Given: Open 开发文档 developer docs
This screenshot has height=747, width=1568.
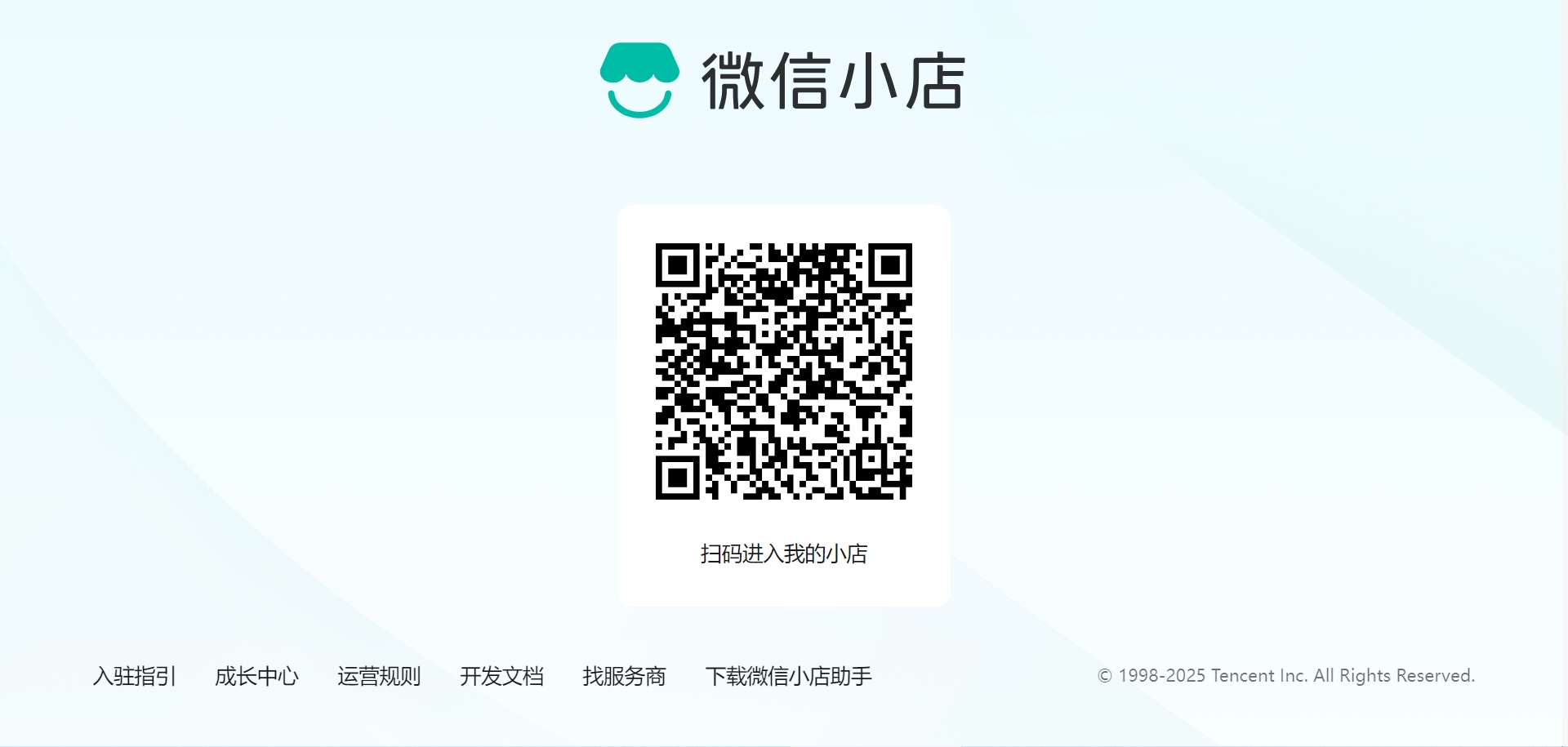Looking at the screenshot, I should click(501, 676).
